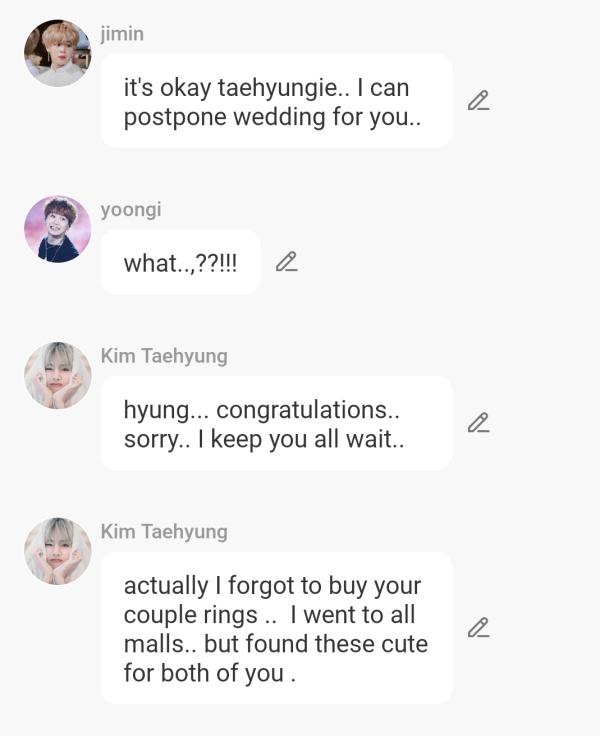Edit Kim Taehyung's "hyung... congratulations" message

[x=479, y=423]
